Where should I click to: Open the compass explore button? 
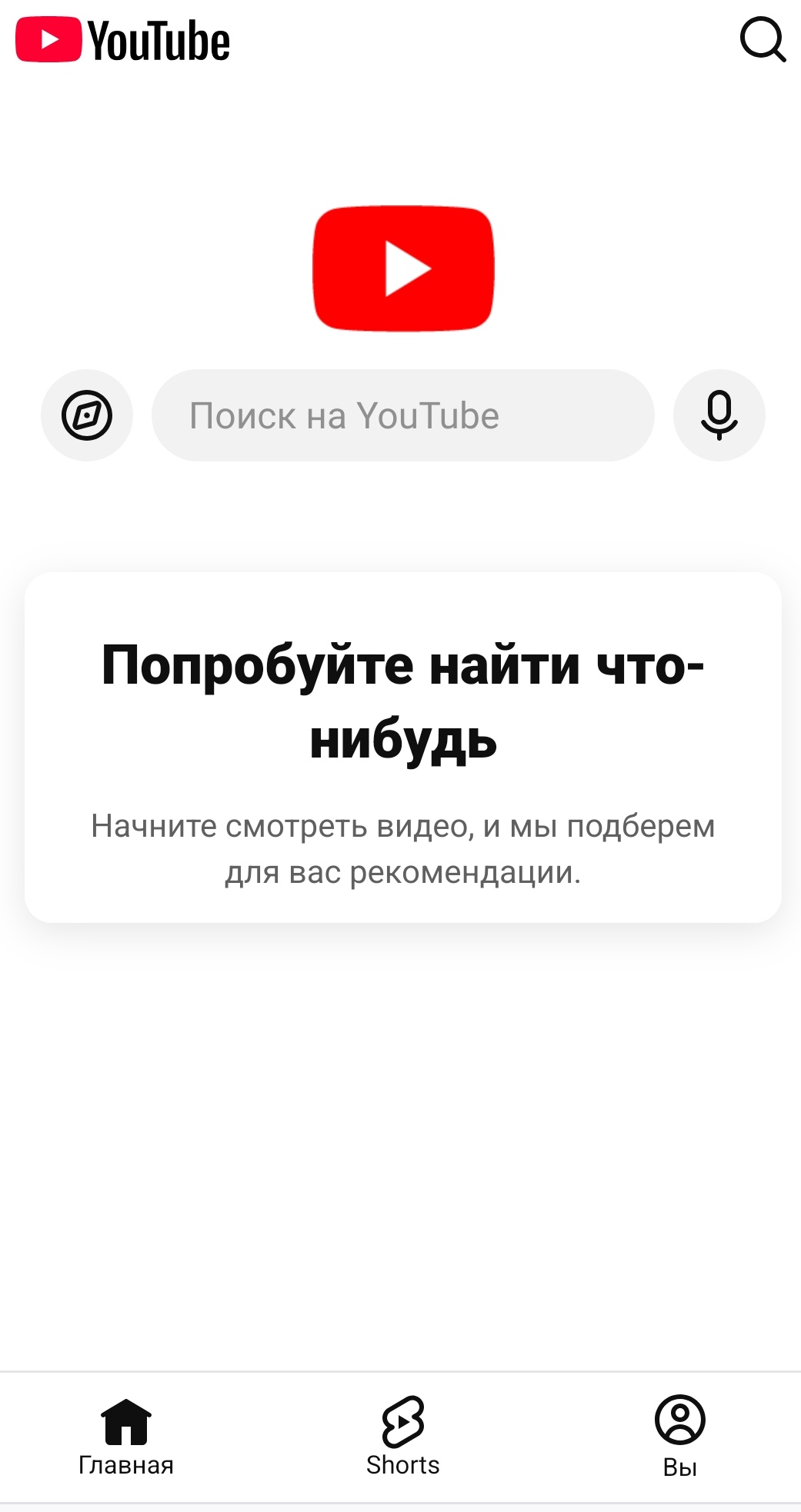(87, 415)
